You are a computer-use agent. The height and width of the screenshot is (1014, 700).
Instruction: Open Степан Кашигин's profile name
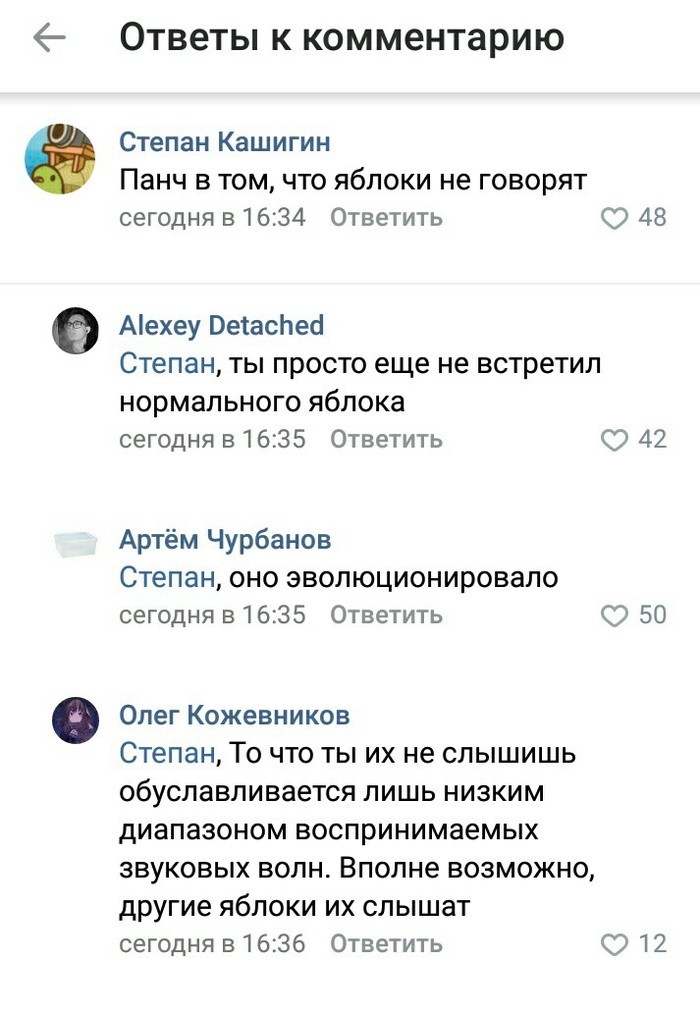tap(224, 141)
